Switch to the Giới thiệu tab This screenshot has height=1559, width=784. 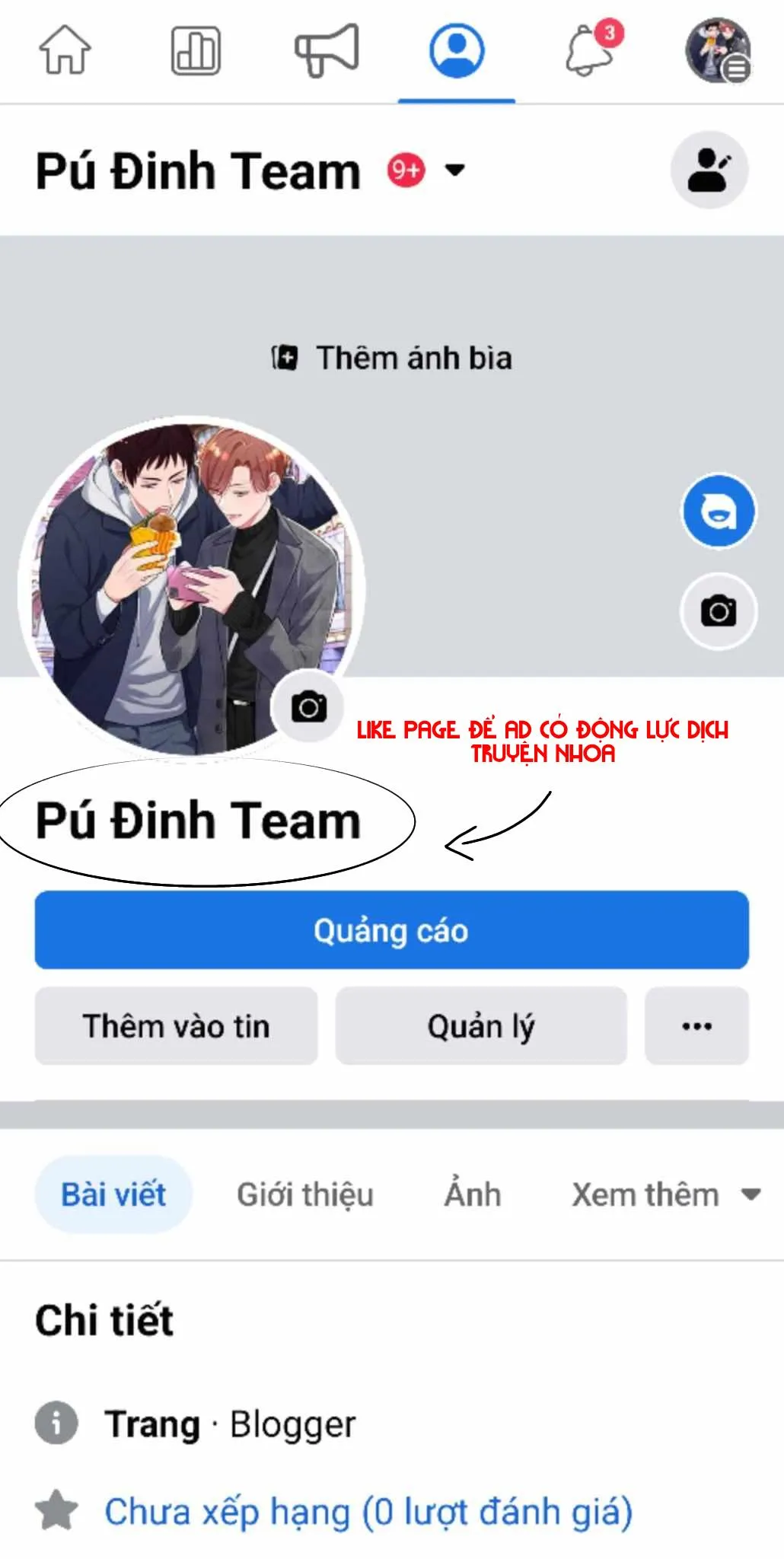pos(304,1194)
